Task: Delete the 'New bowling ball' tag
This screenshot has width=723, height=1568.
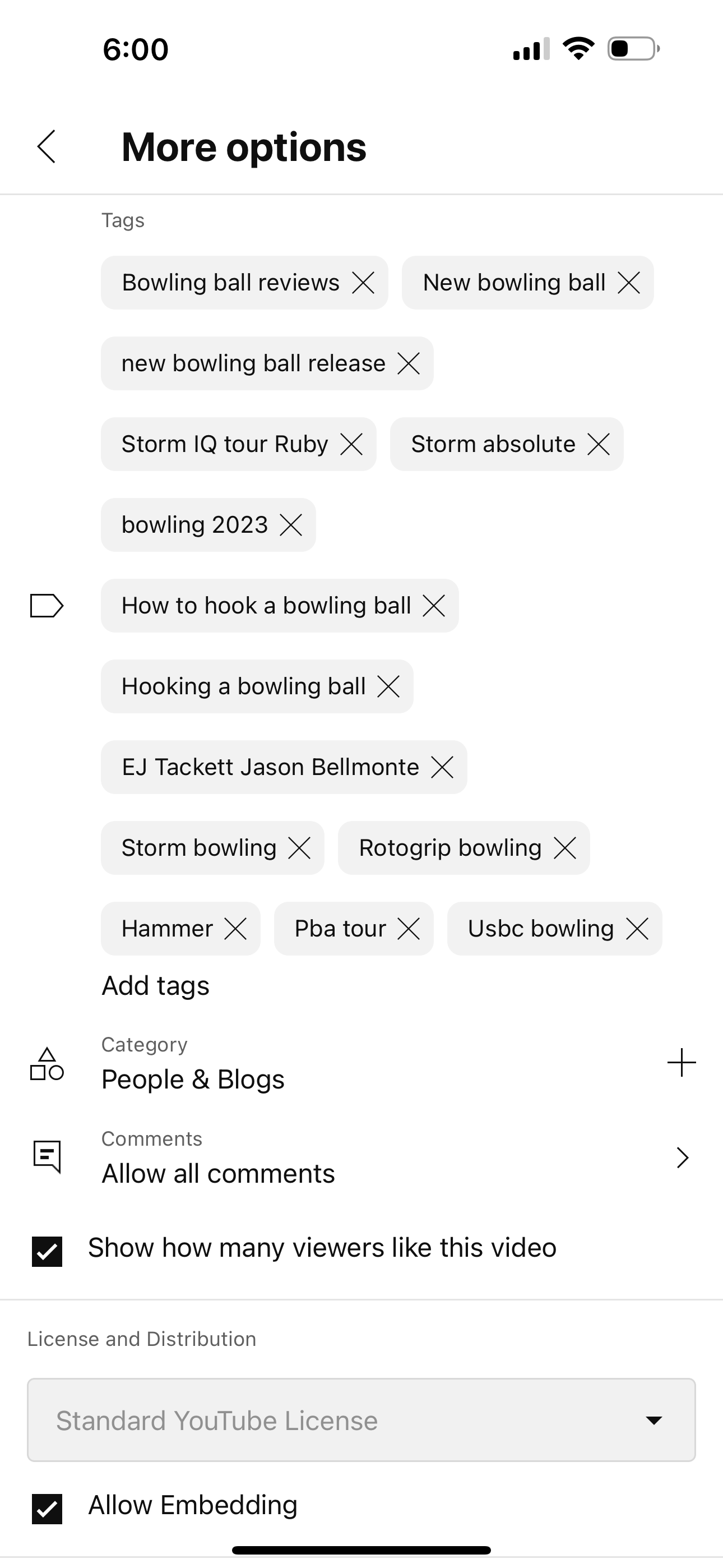Action: click(x=629, y=283)
